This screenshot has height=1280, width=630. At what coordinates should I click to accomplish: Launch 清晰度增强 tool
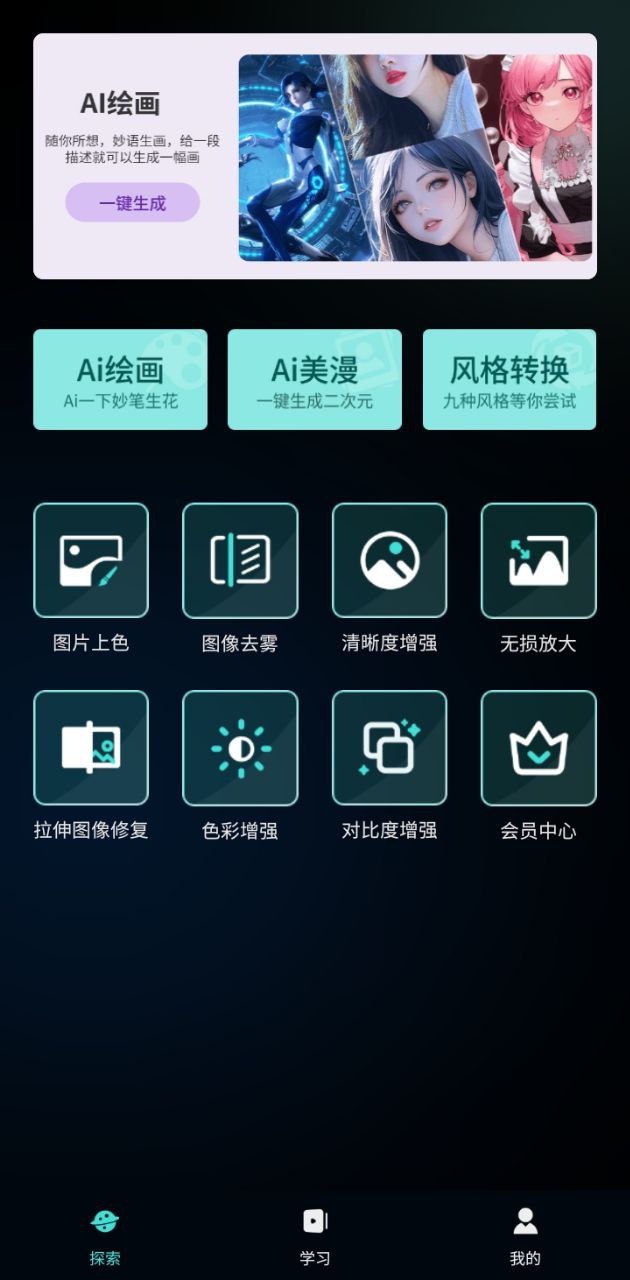point(389,561)
